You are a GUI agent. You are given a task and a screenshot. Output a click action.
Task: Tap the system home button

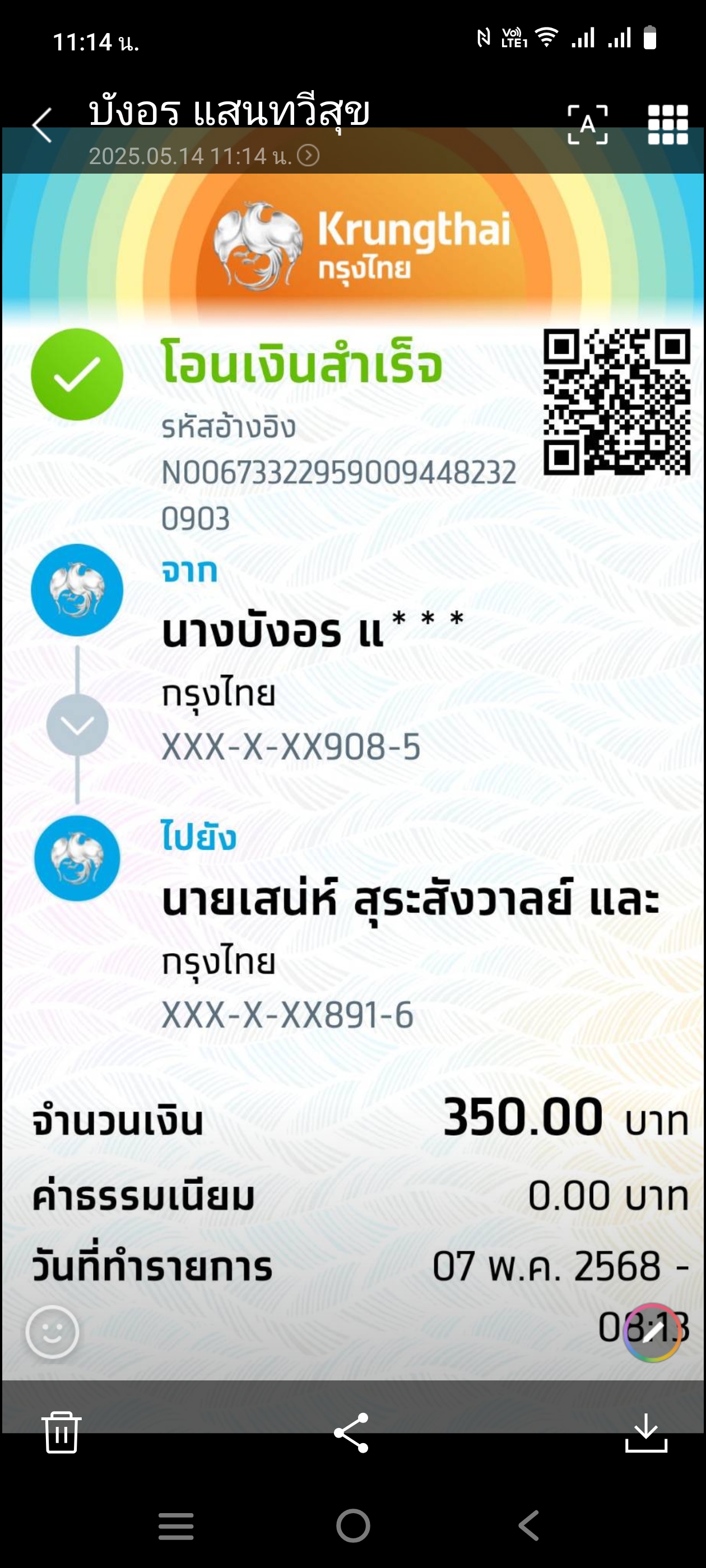pos(354,1525)
